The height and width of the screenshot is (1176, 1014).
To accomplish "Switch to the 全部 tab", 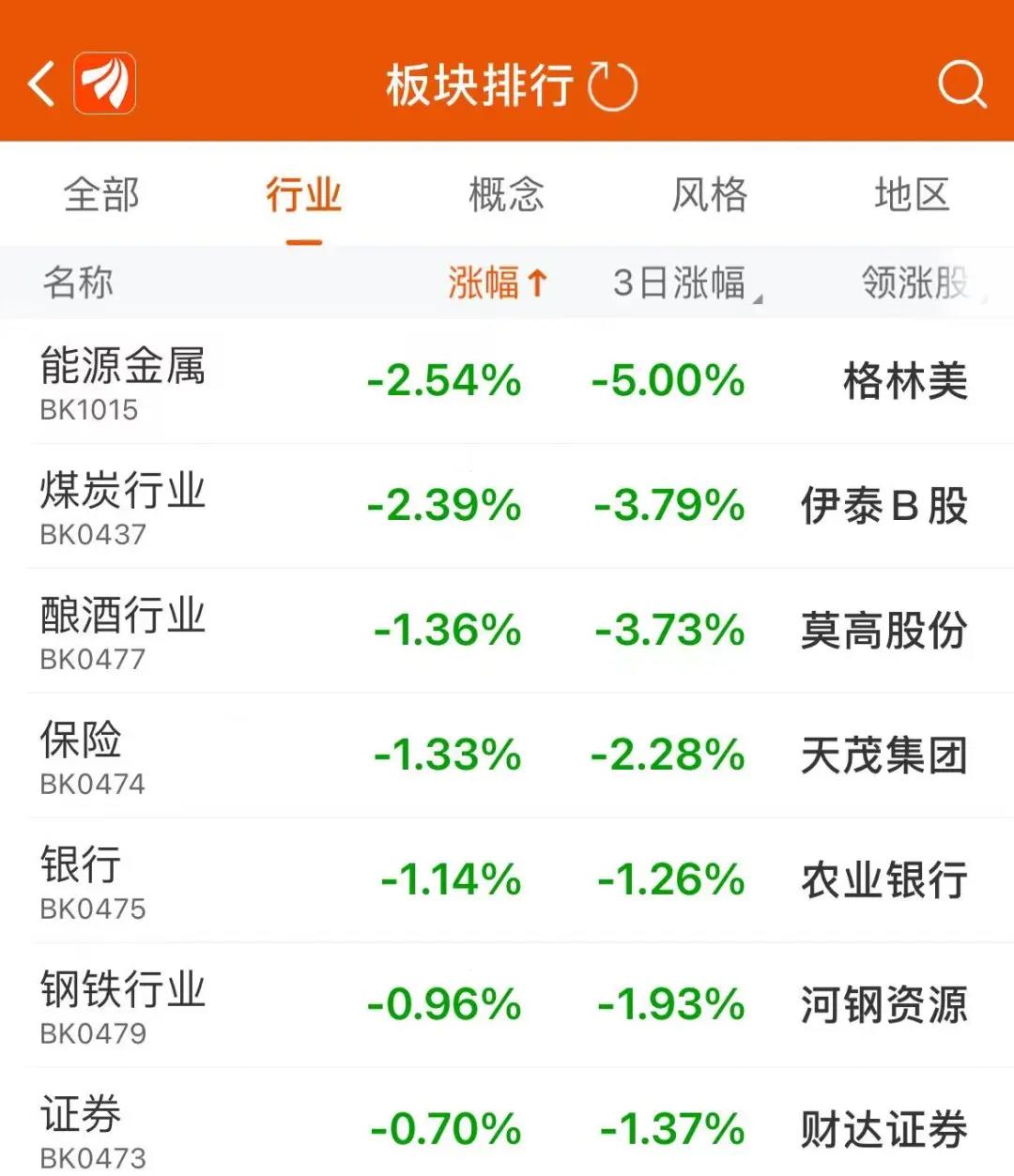I will 101,195.
